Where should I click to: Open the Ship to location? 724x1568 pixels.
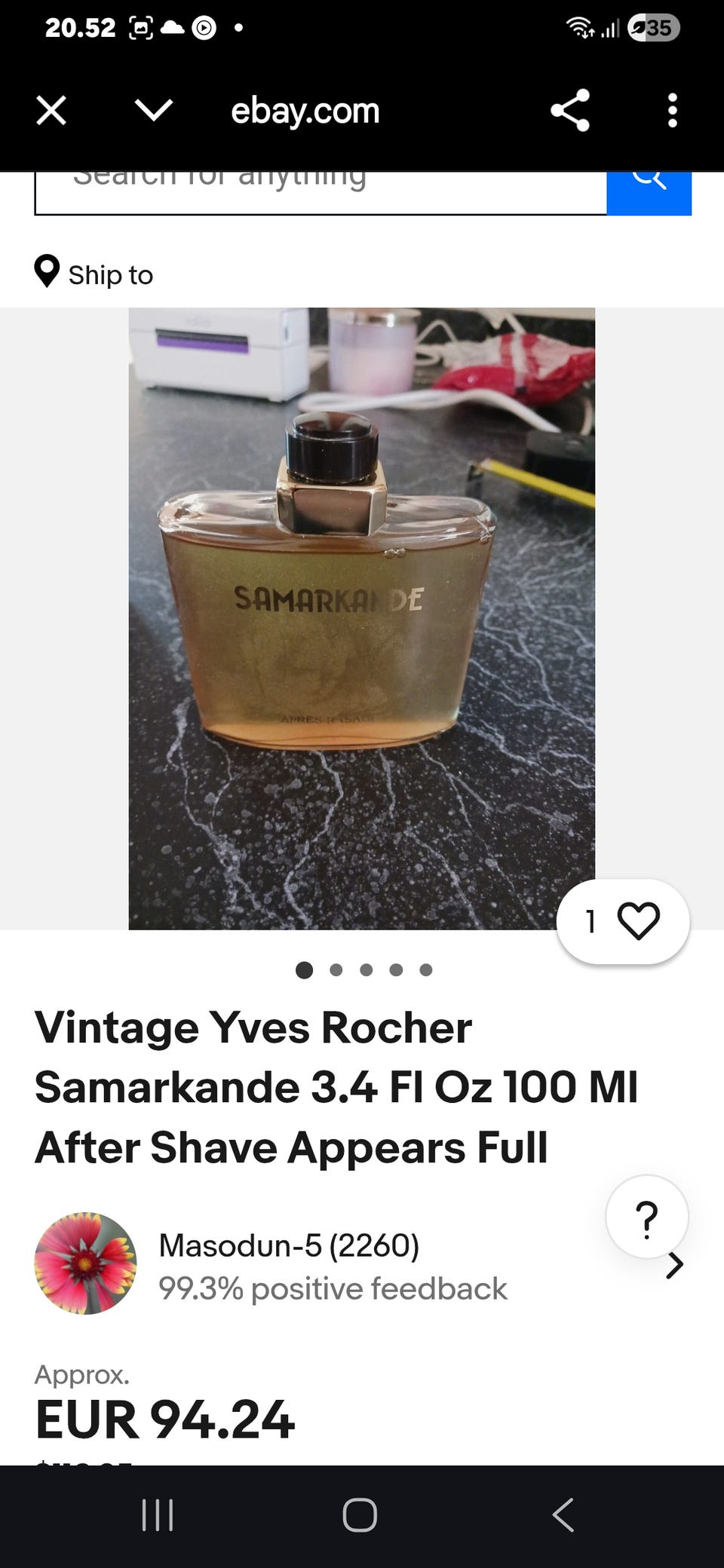pos(94,274)
